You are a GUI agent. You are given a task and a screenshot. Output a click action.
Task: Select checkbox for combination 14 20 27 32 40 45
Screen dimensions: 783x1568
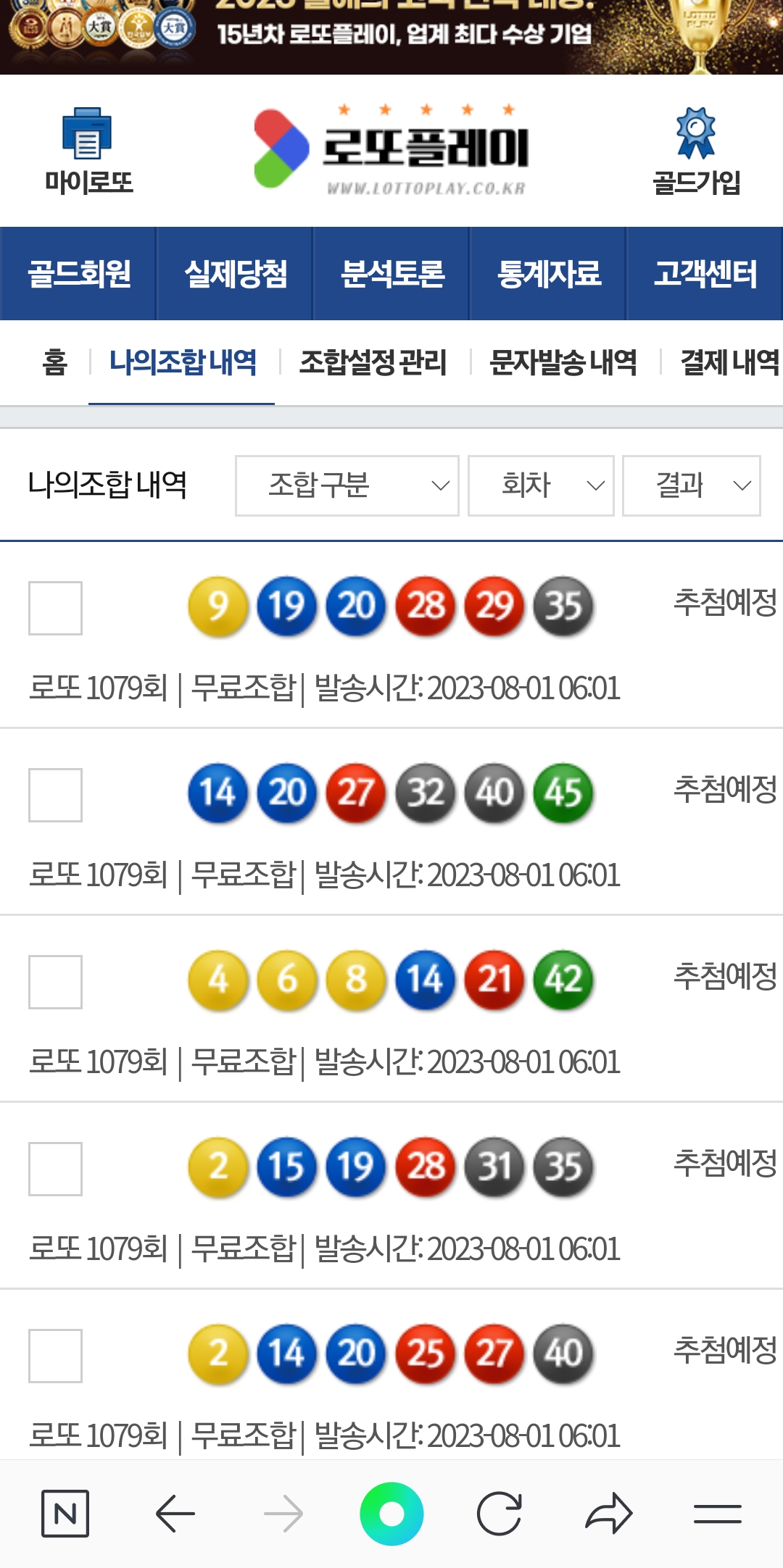pos(55,795)
